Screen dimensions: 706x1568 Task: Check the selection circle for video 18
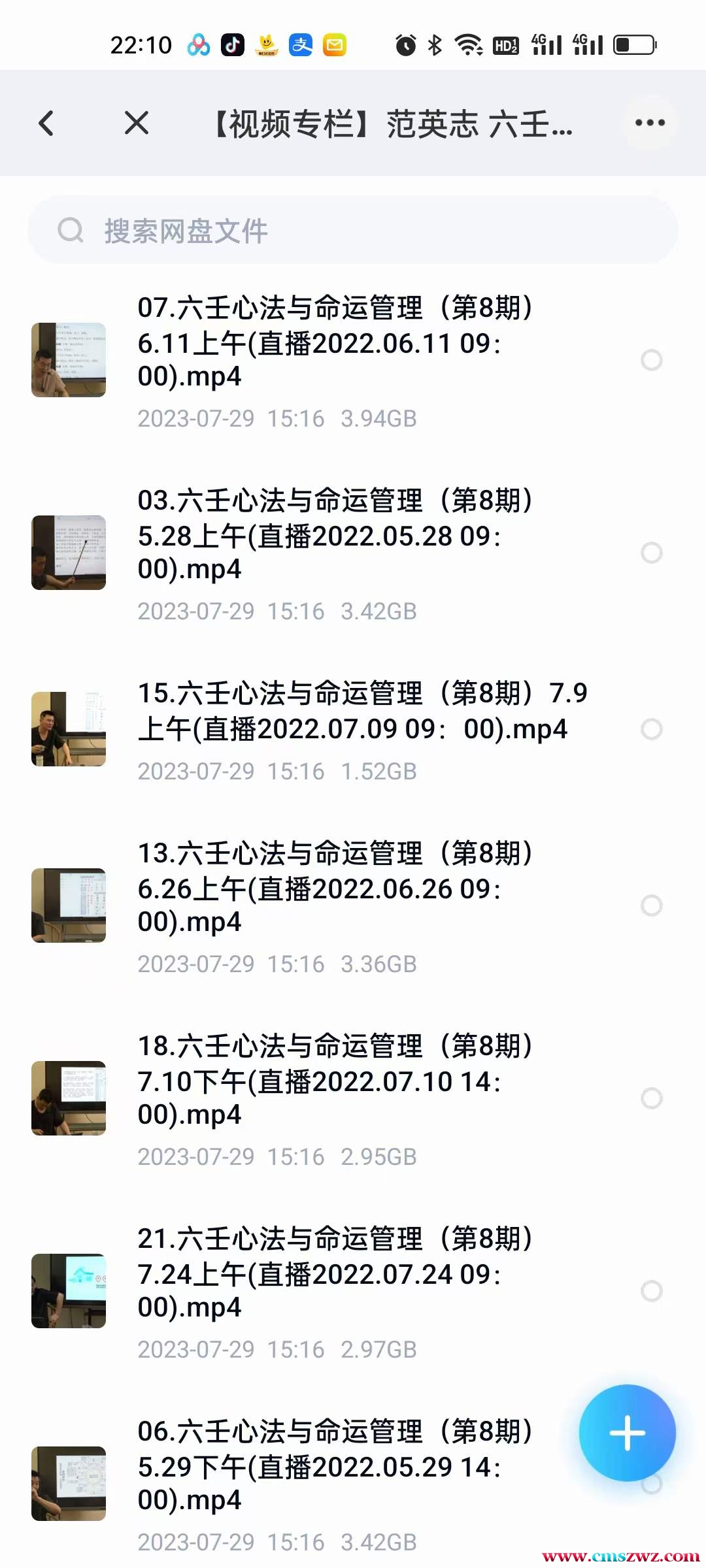(x=652, y=1098)
